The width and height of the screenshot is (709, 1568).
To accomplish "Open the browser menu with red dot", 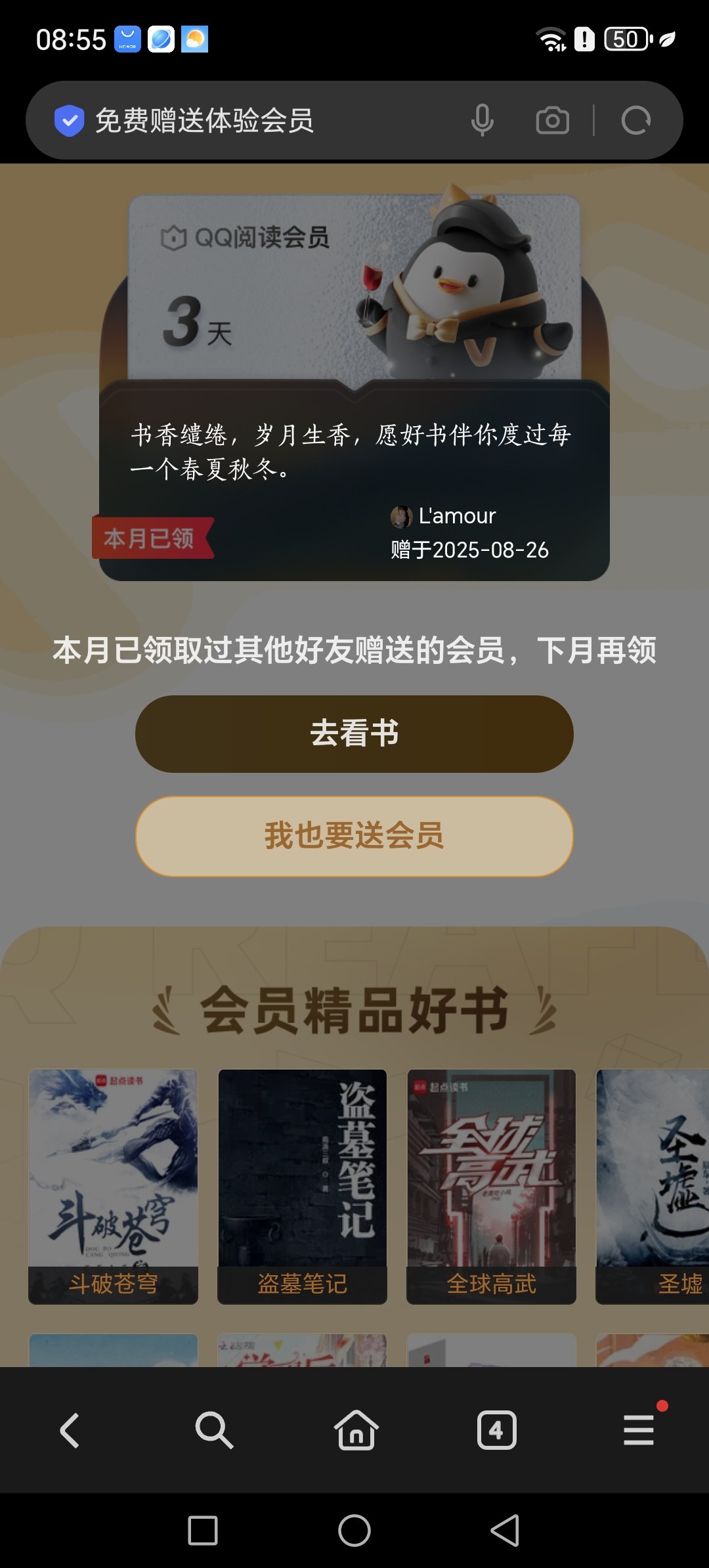I will coord(639,1430).
